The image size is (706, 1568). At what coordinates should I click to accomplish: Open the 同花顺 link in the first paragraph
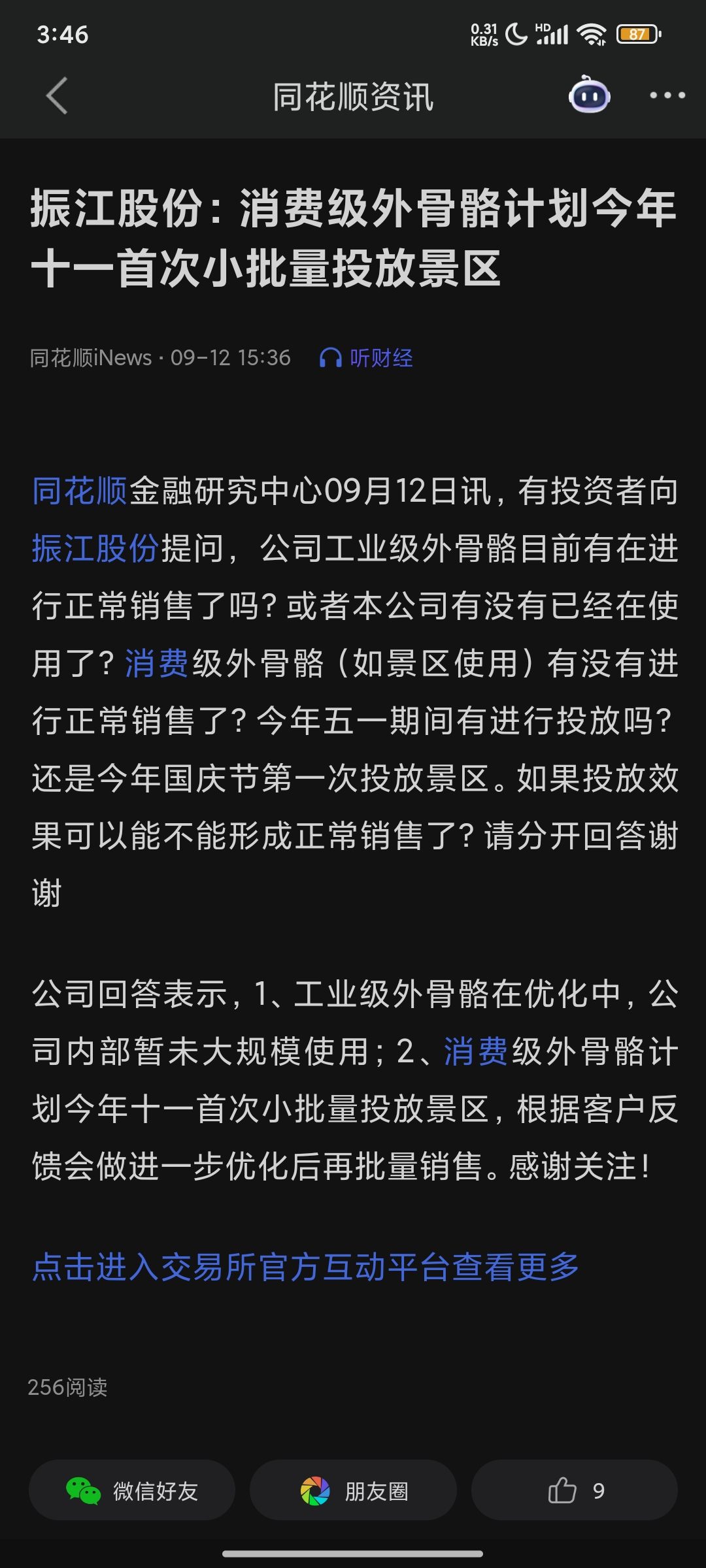(80, 491)
